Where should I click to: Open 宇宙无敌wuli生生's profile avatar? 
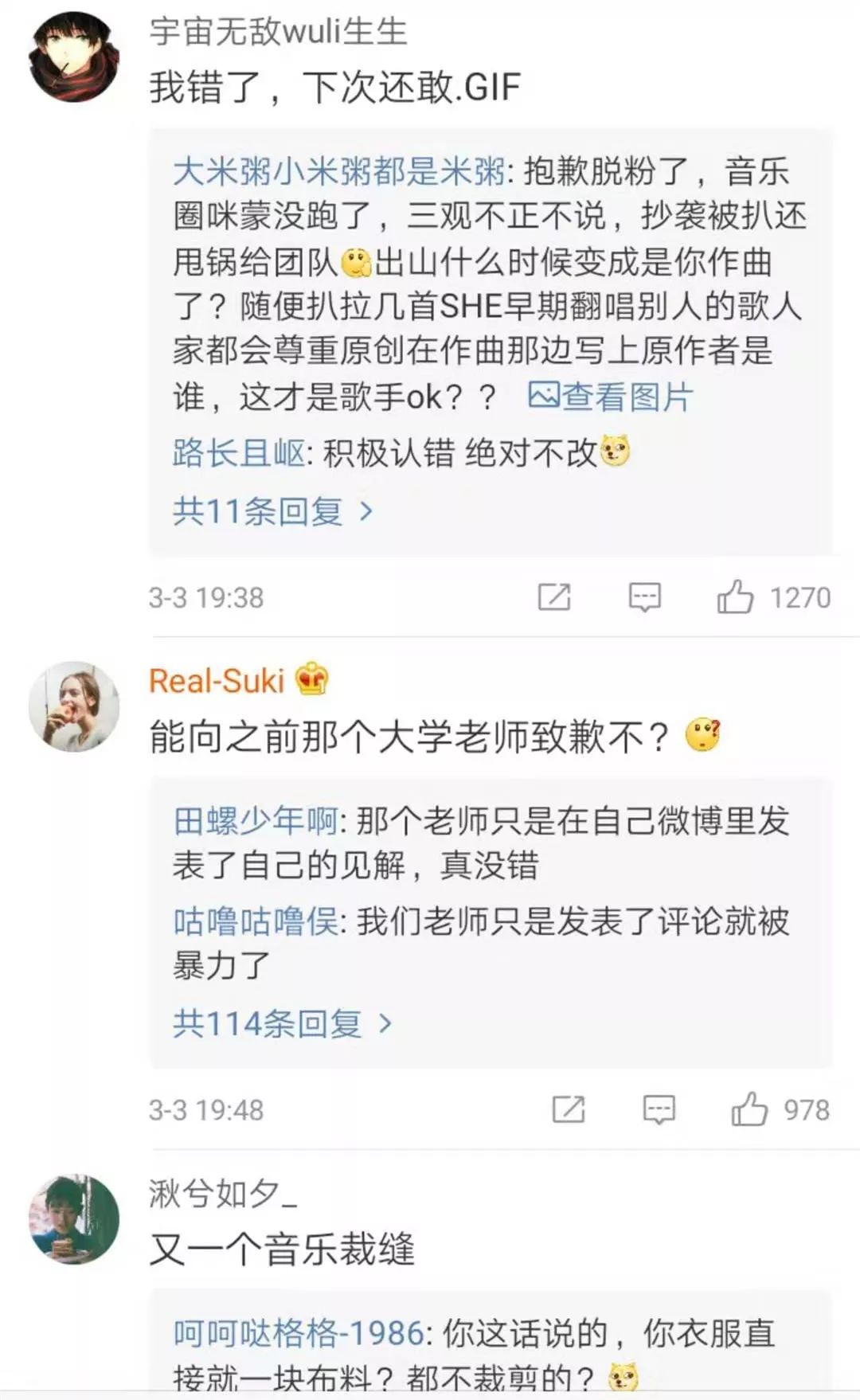74,57
